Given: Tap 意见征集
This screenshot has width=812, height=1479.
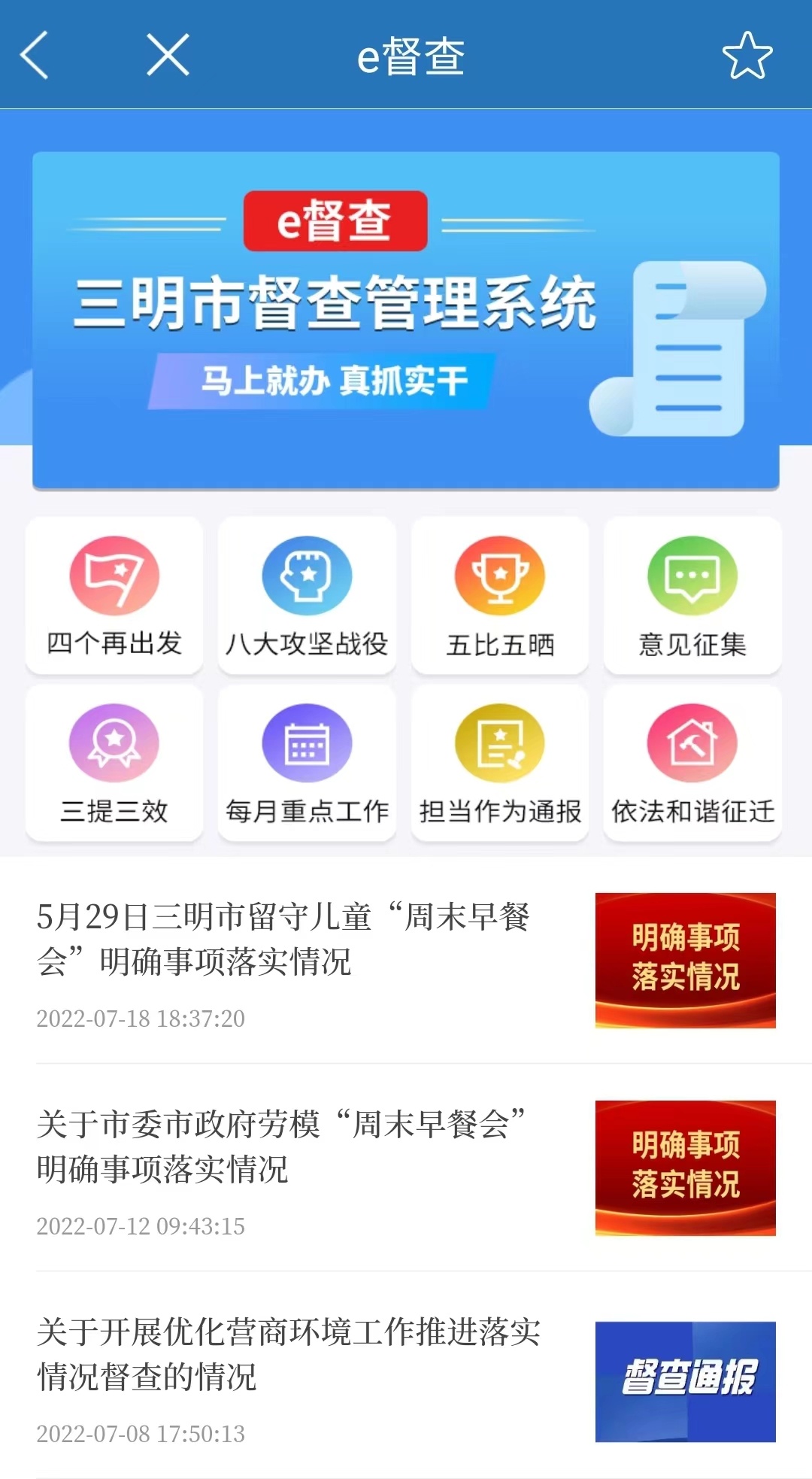Looking at the screenshot, I should coord(692,595).
